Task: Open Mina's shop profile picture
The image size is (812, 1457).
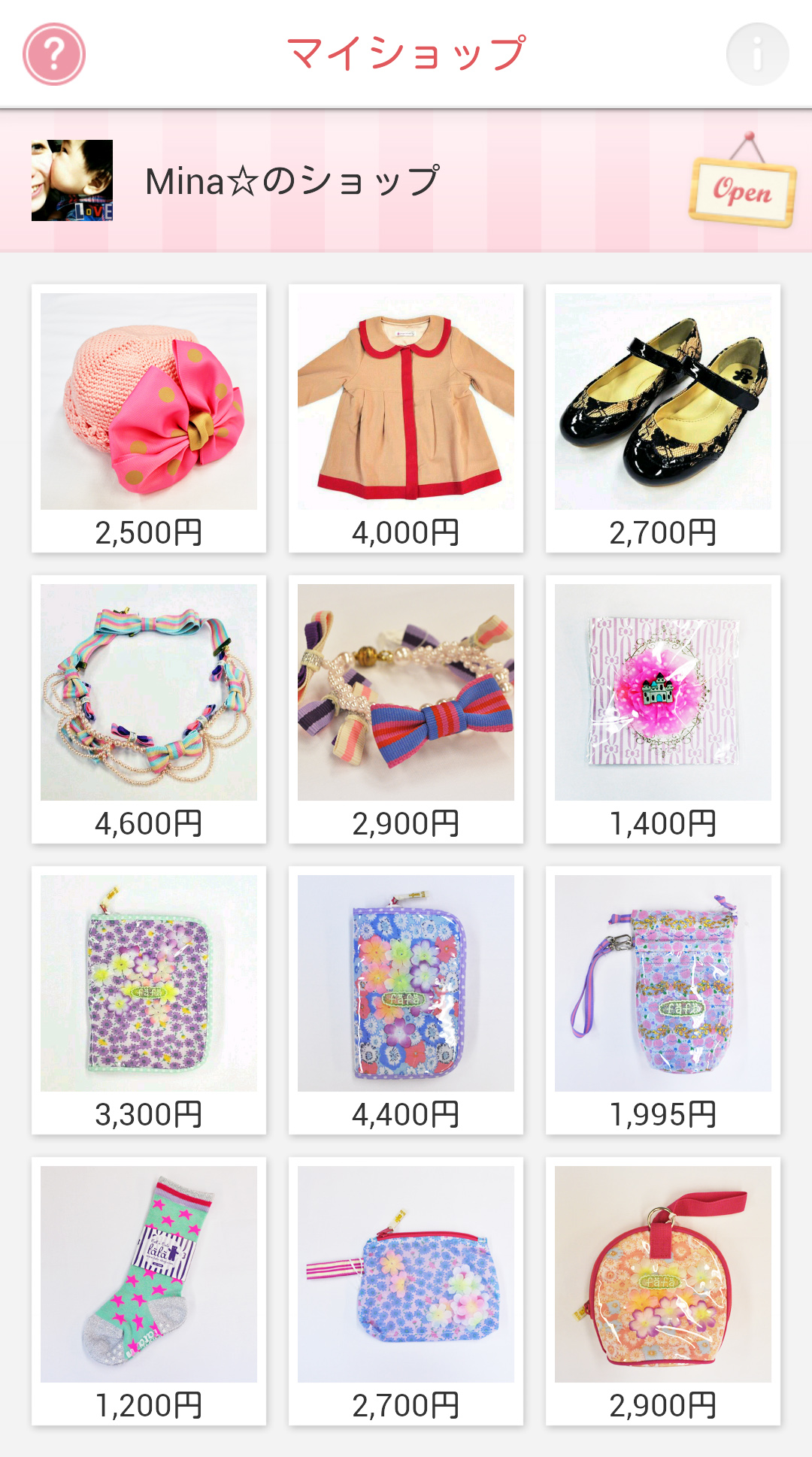Action: coord(72,180)
